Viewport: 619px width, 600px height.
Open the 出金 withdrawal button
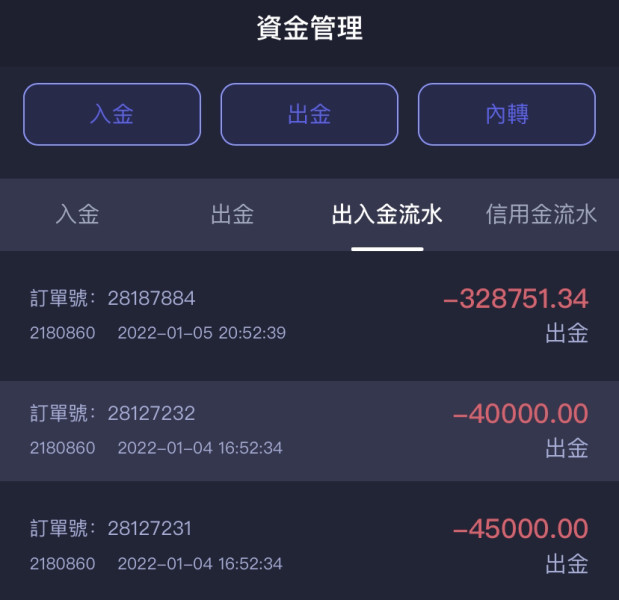pyautogui.click(x=310, y=114)
